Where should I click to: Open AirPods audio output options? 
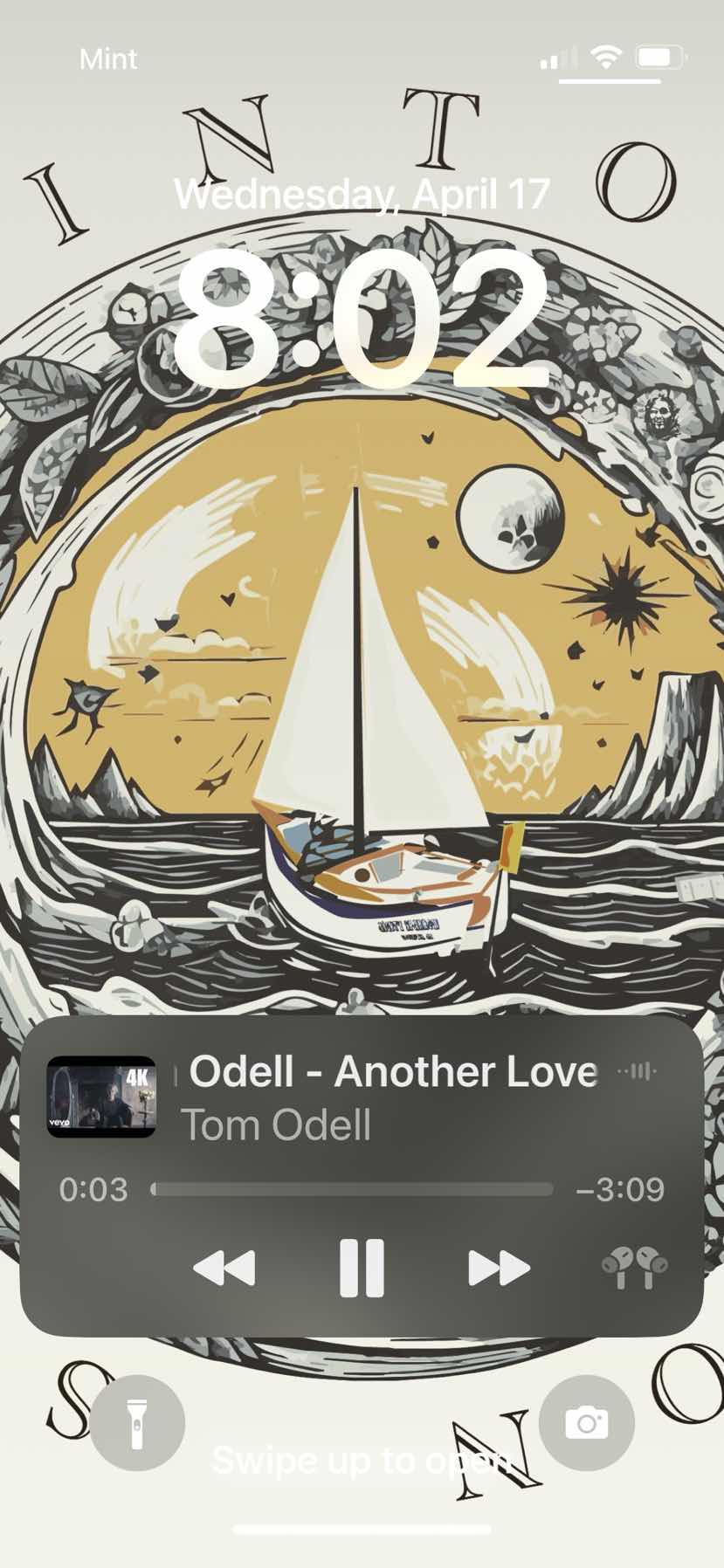pyautogui.click(x=635, y=1268)
